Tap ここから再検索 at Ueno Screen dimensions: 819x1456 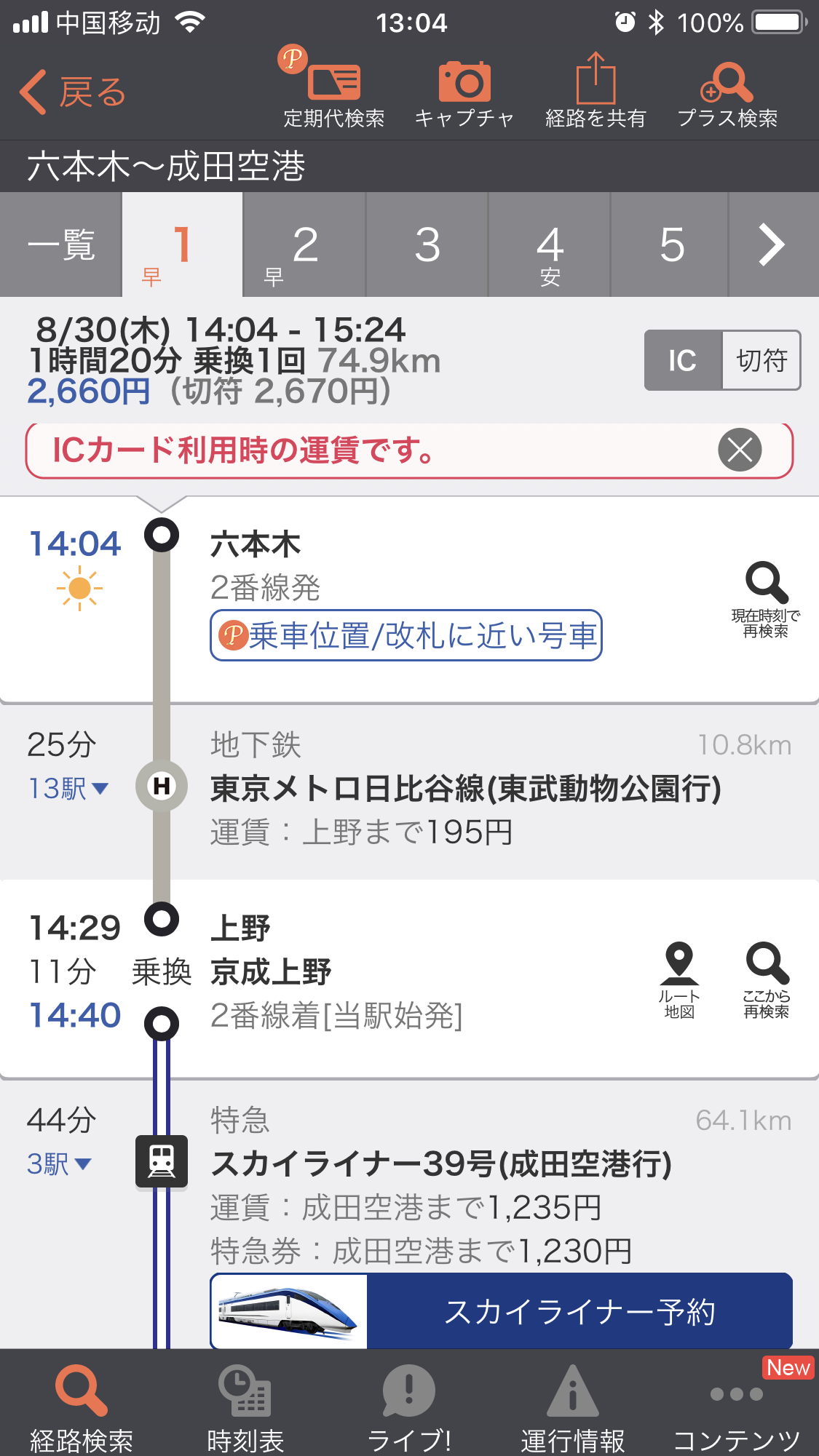click(766, 979)
